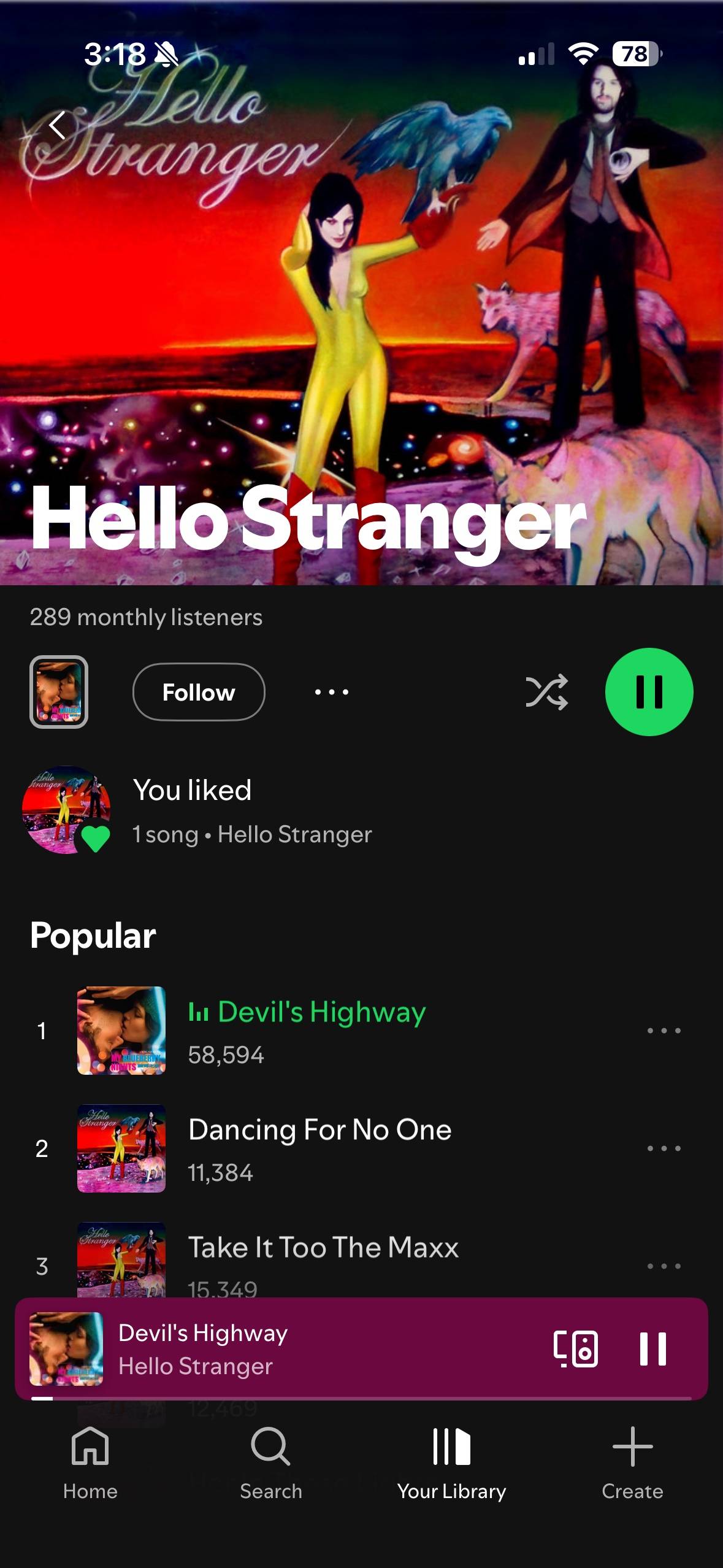Pause the song from the mini player
Screen dimensions: 723x1568
(652, 1349)
